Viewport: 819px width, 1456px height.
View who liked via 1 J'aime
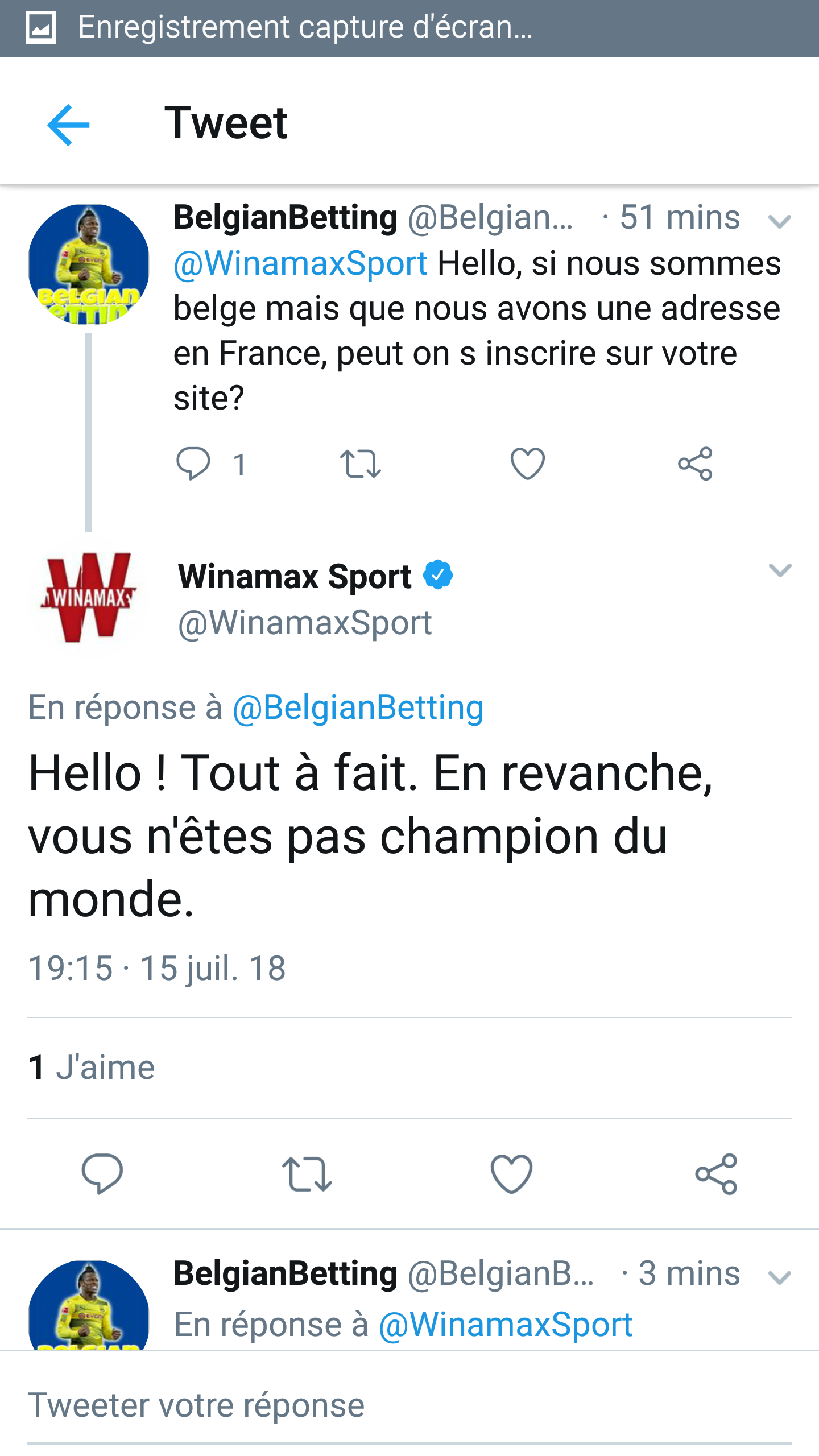click(92, 1067)
